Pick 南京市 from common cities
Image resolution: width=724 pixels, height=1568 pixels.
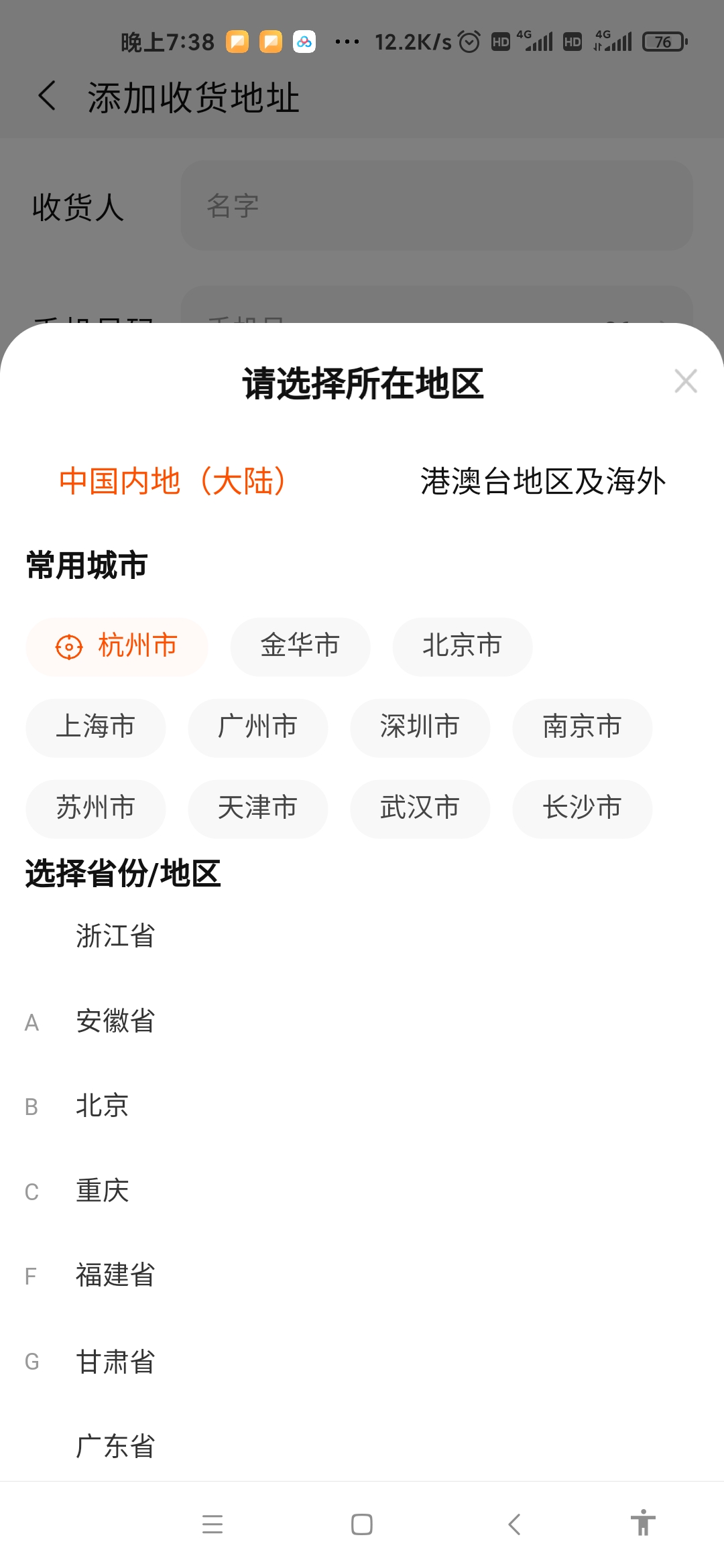tap(582, 728)
